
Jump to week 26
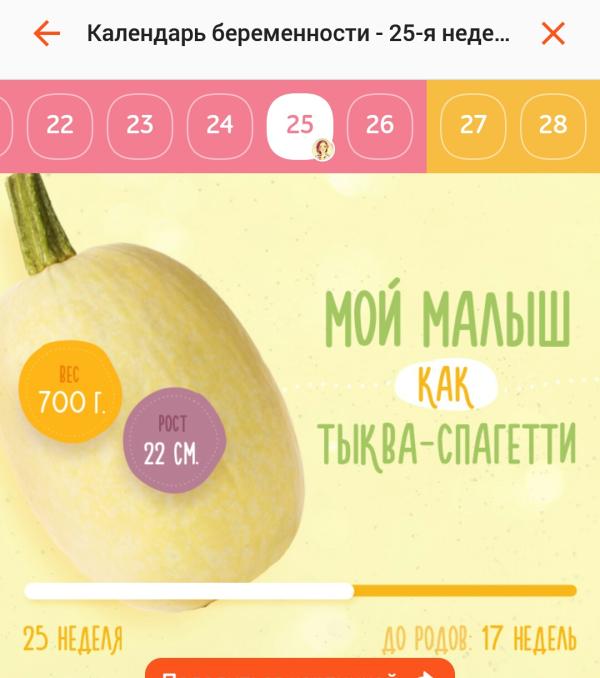[x=380, y=125]
